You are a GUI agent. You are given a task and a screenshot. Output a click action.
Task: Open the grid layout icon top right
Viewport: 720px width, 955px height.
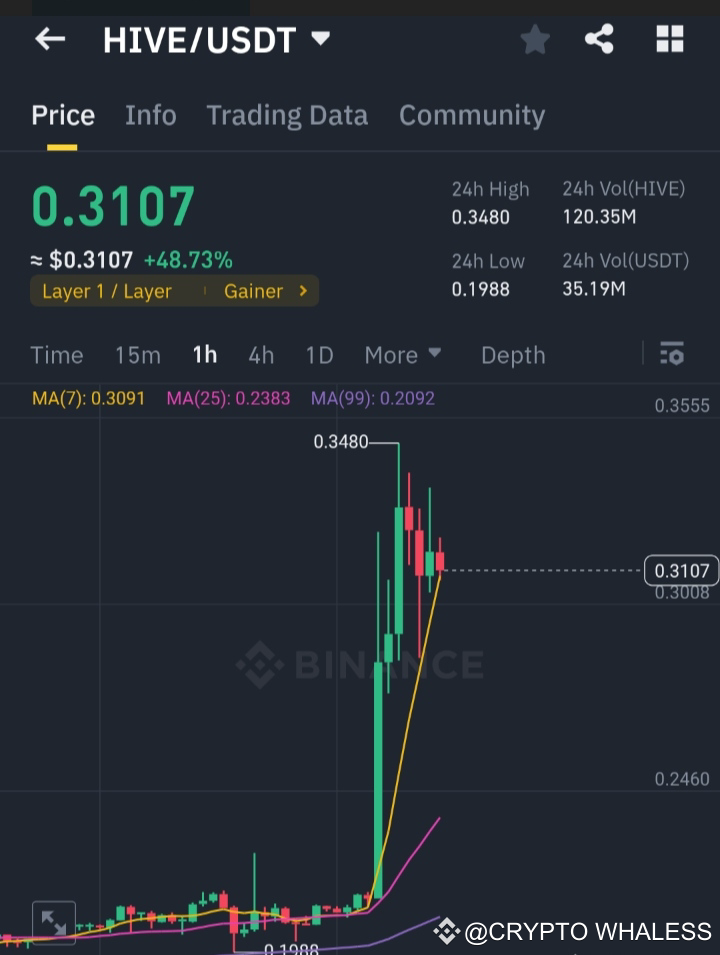pos(668,39)
